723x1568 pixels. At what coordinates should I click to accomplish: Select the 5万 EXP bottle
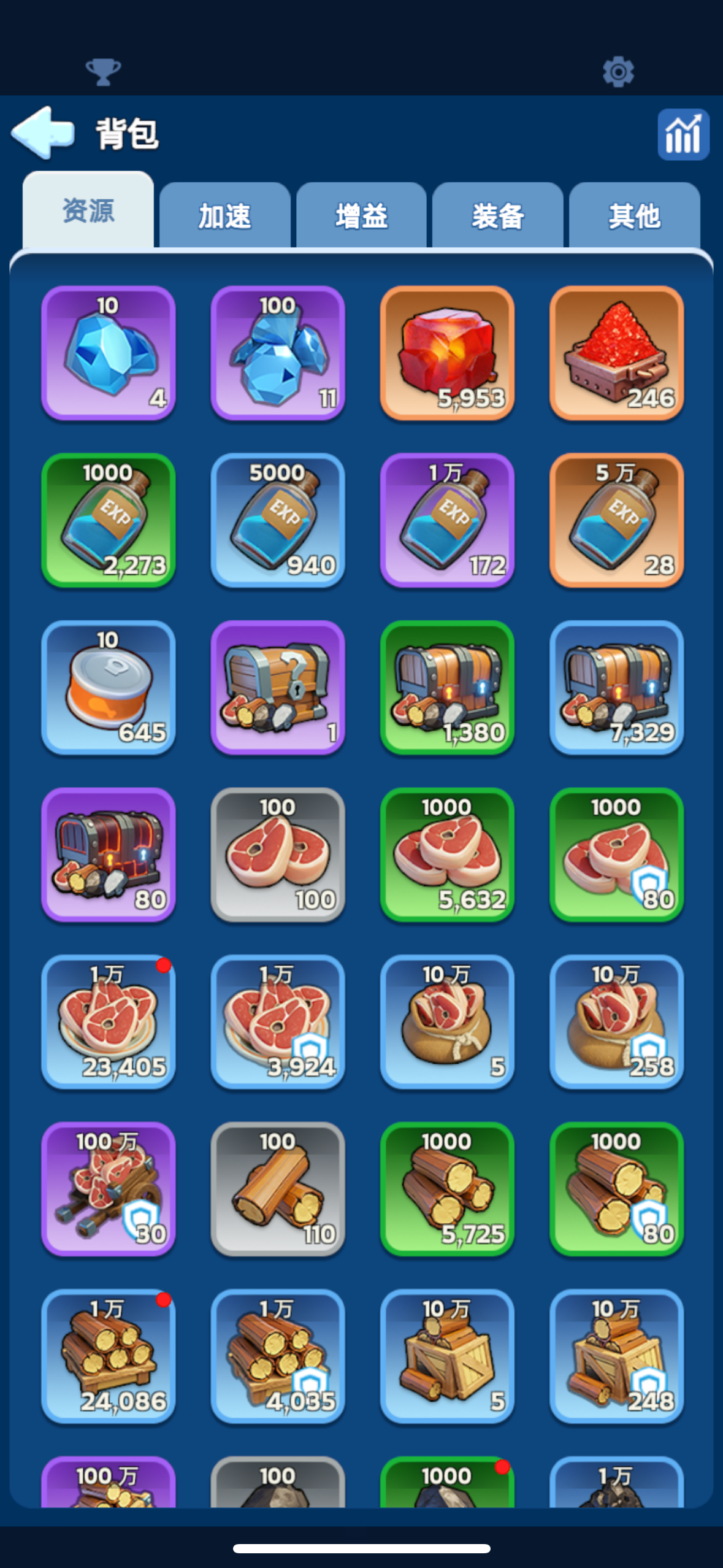pyautogui.click(x=616, y=520)
